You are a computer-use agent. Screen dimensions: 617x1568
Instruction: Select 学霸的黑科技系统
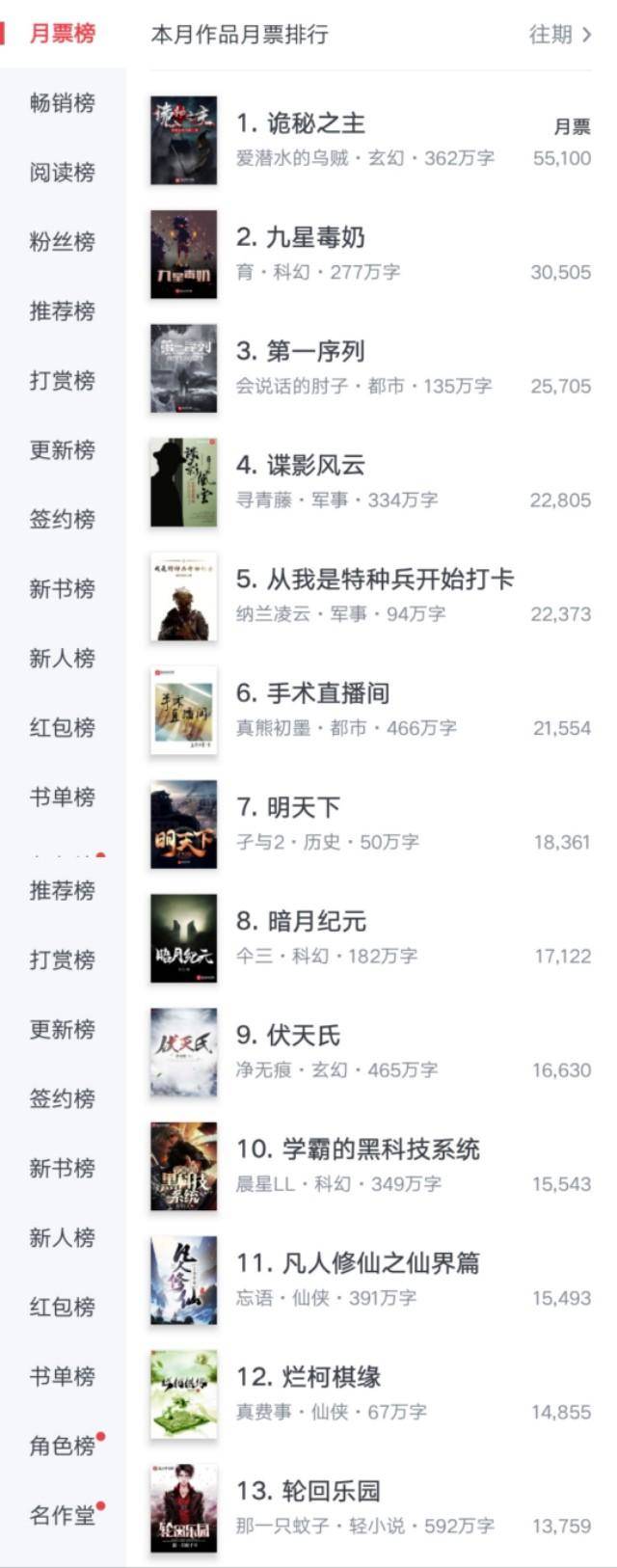[358, 1149]
